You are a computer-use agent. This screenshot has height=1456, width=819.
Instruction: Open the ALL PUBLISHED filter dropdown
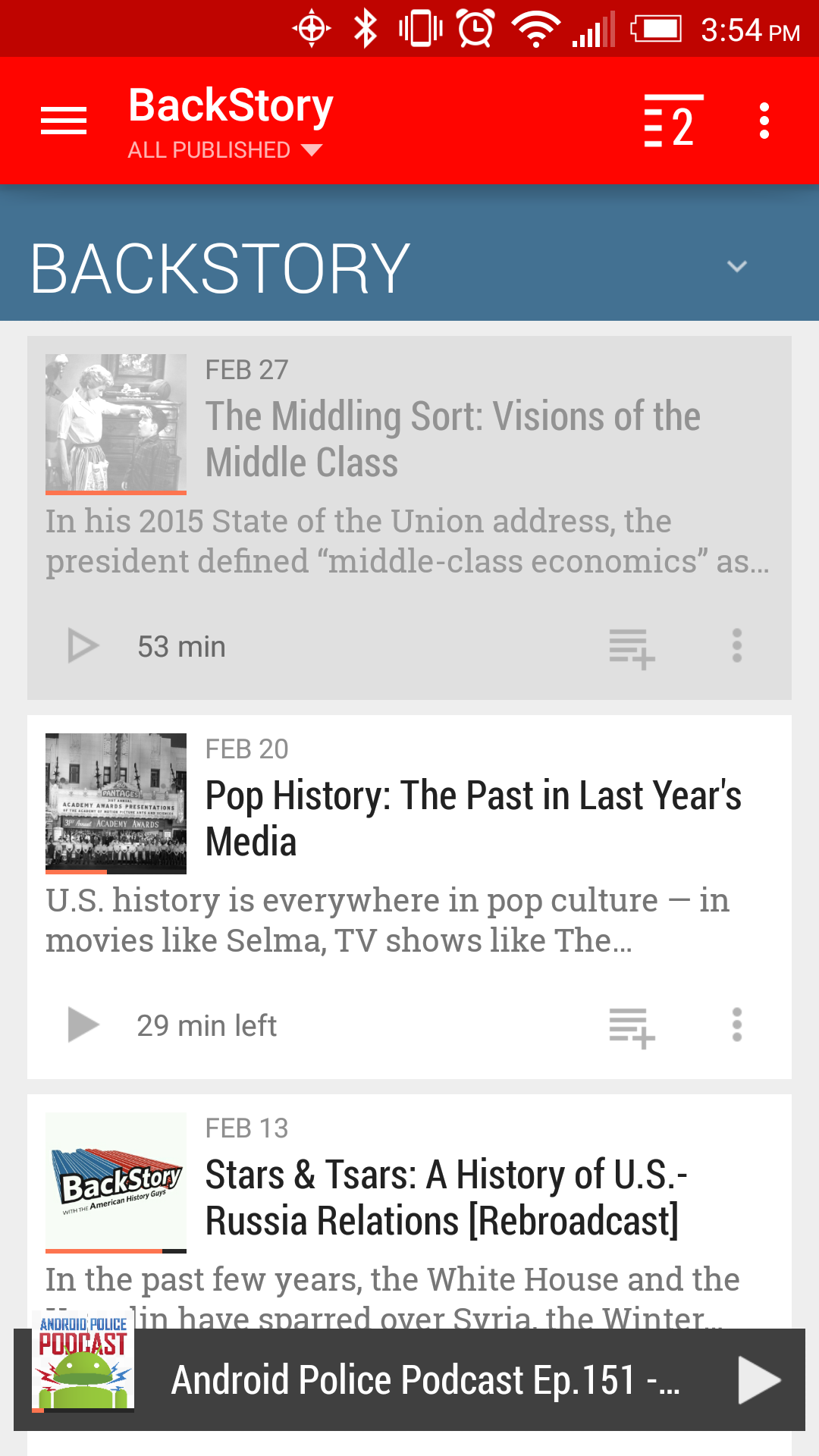(x=224, y=150)
